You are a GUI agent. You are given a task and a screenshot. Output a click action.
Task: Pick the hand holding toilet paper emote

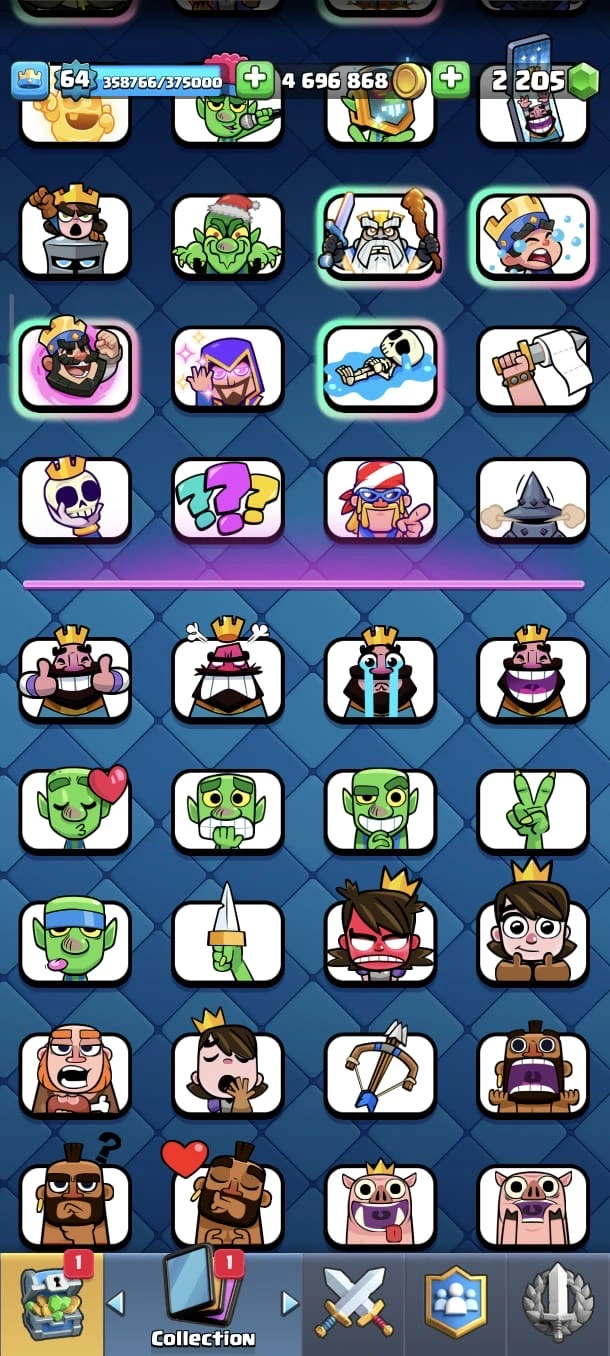click(533, 368)
